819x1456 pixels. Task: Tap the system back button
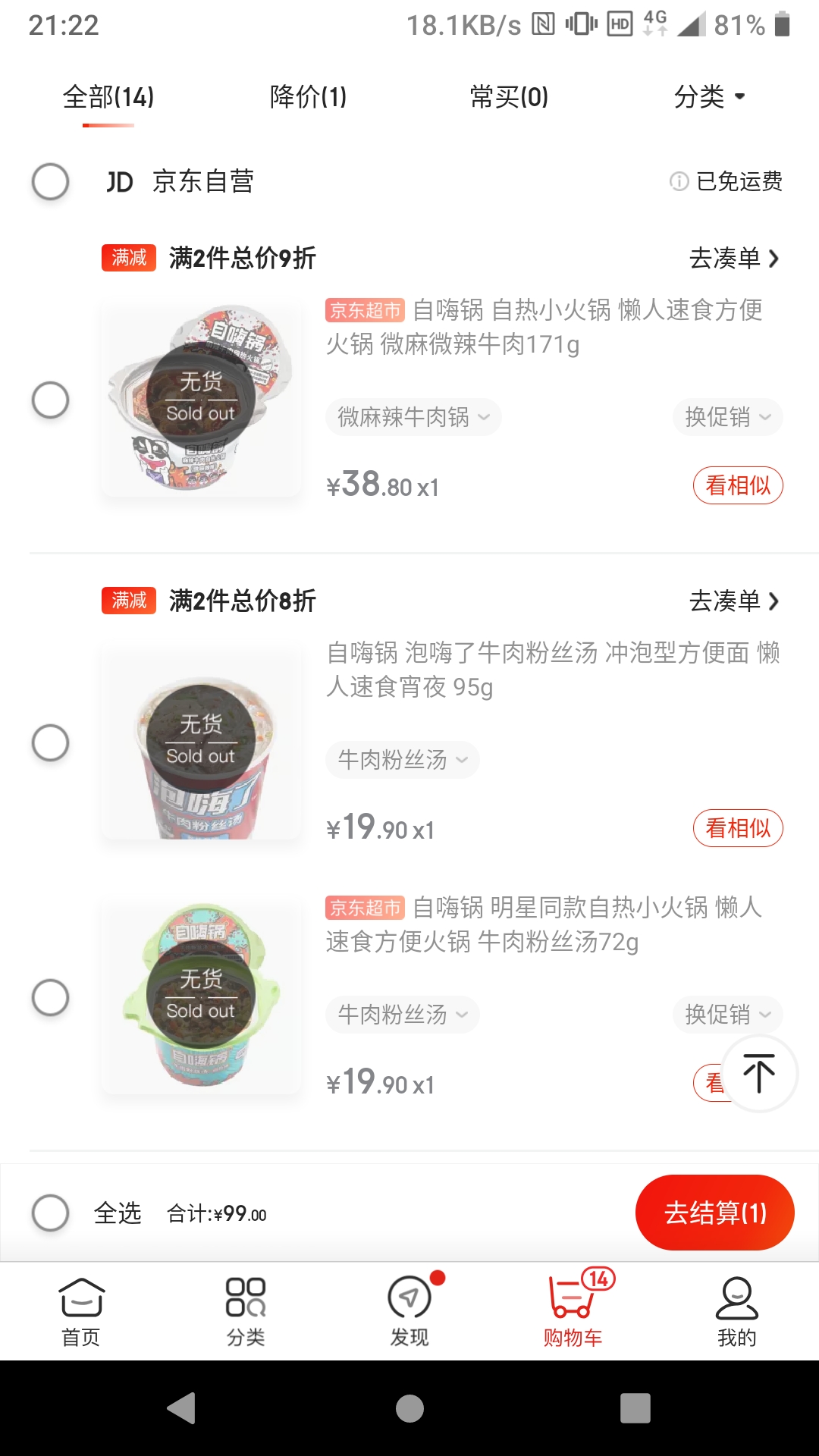point(182,1408)
